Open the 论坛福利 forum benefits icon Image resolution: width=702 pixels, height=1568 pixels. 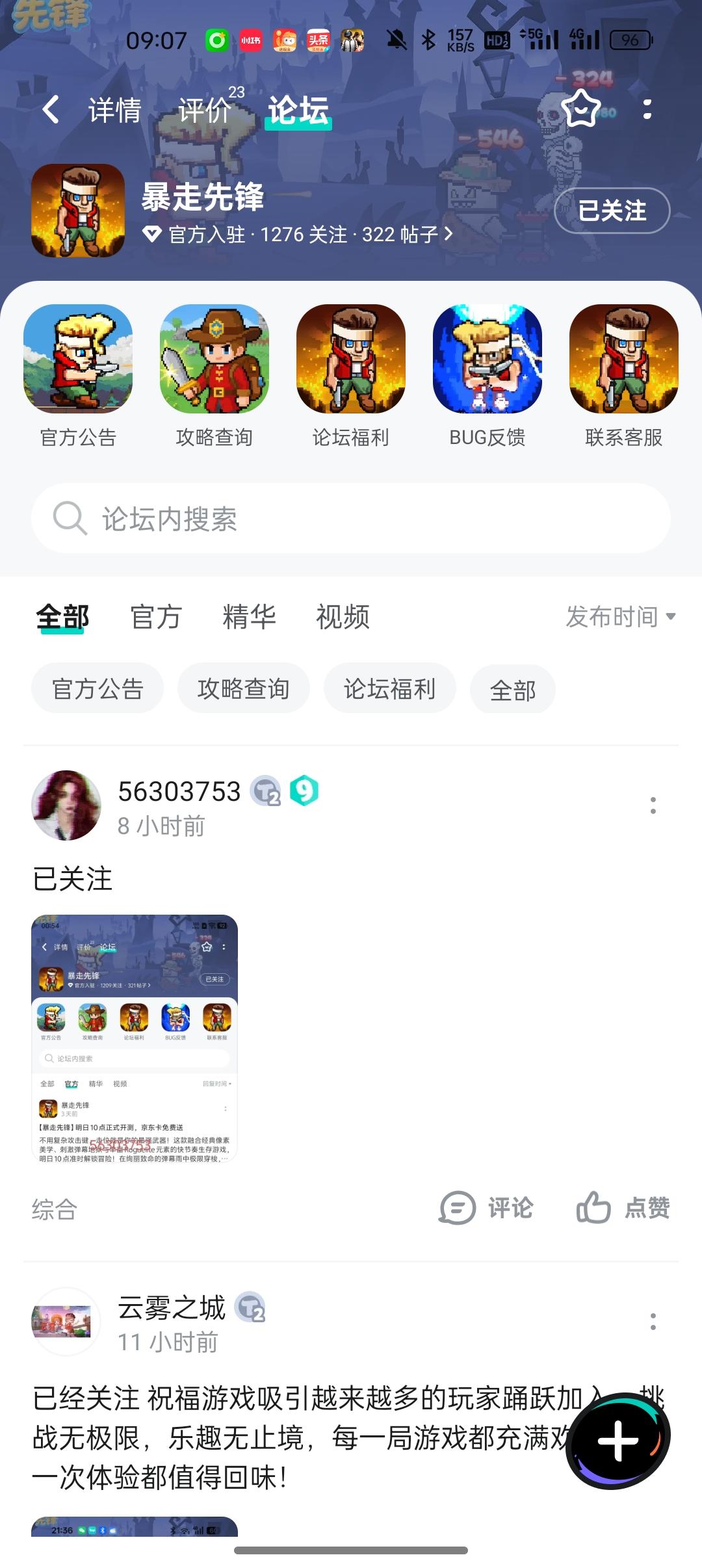(x=350, y=365)
